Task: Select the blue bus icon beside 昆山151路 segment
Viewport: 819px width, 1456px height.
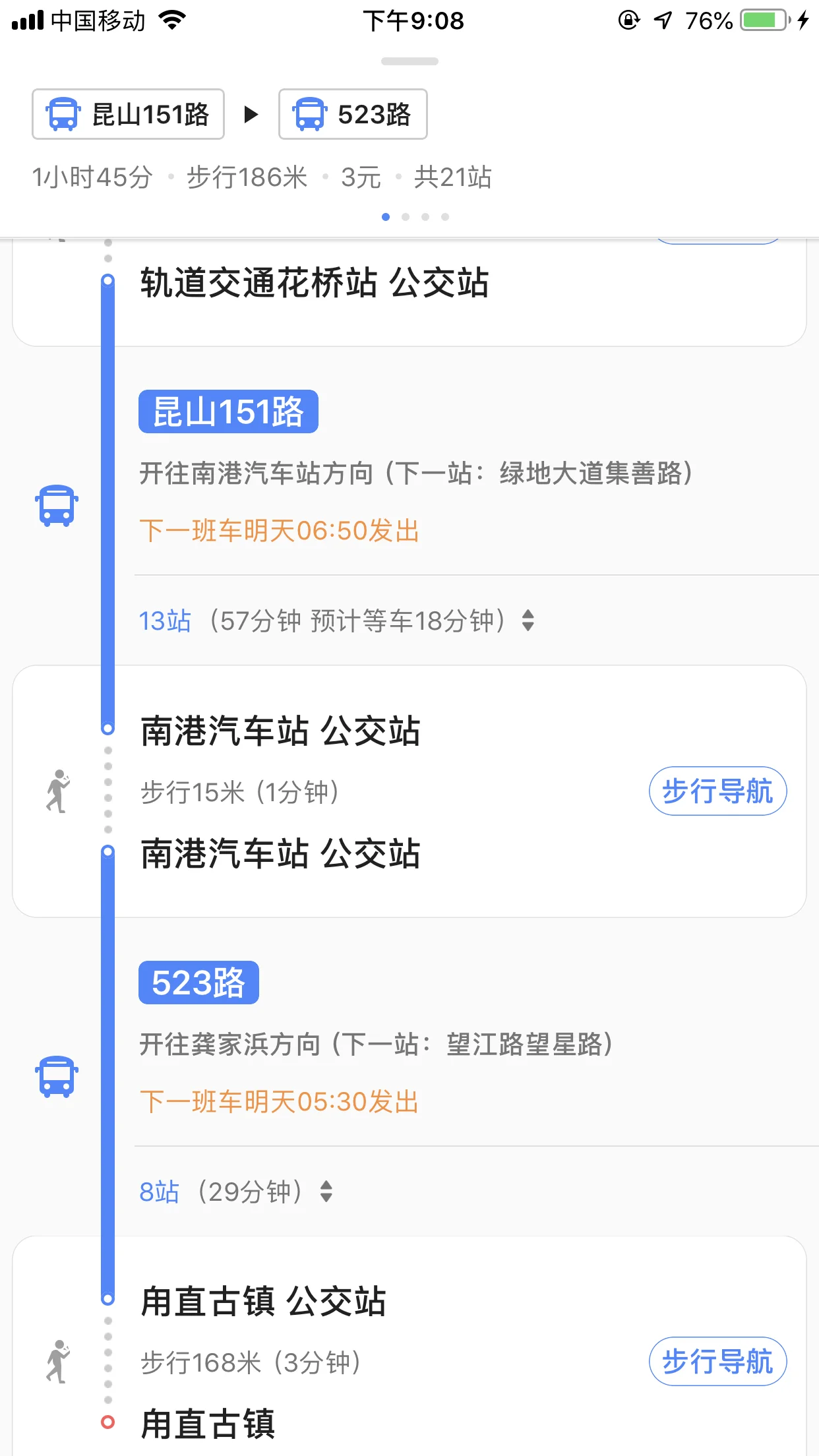Action: coord(55,505)
